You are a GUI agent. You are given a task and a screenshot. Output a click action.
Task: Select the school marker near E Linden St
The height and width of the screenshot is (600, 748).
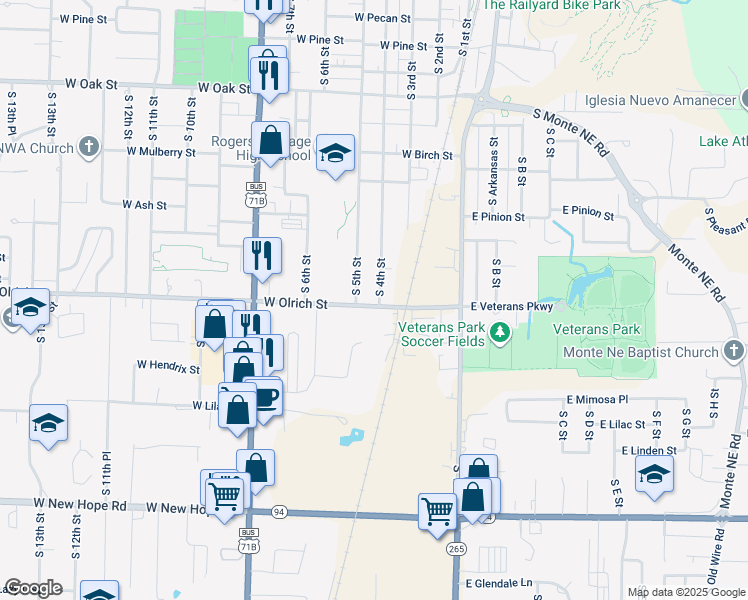pos(654,475)
